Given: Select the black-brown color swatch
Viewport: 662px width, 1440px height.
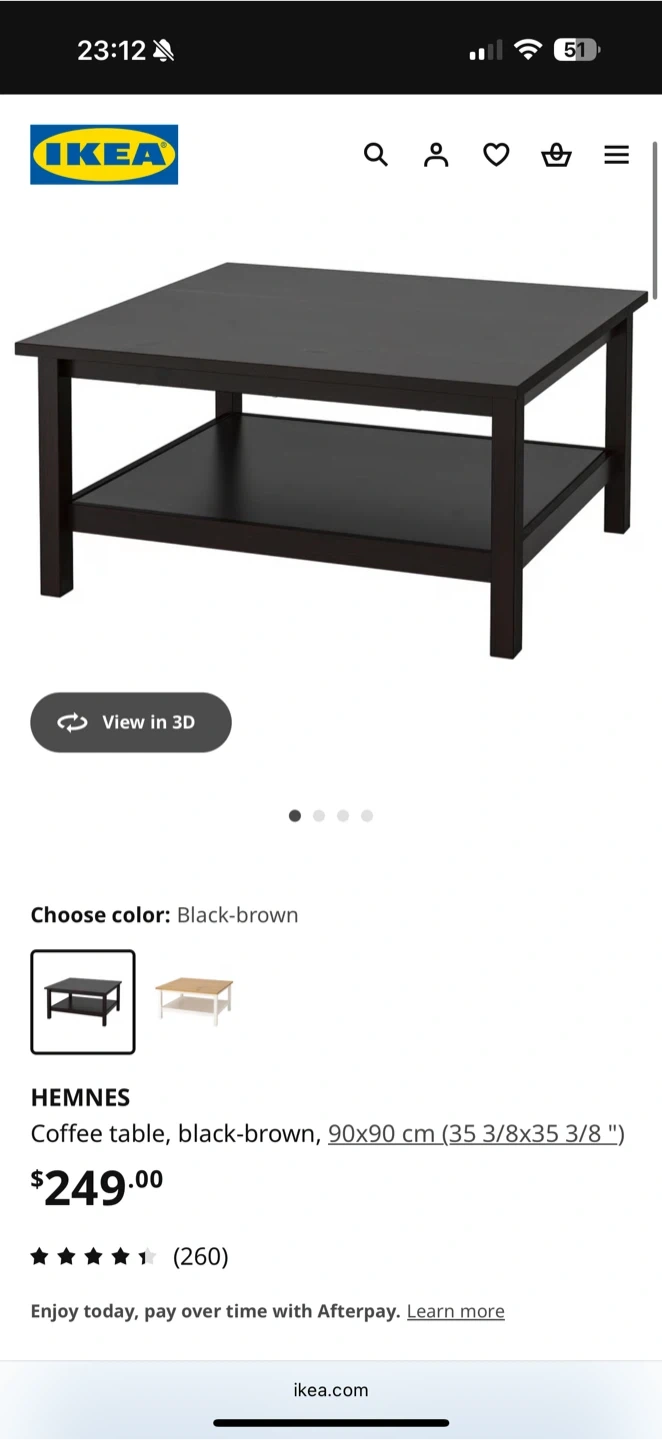Looking at the screenshot, I should point(83,1002).
